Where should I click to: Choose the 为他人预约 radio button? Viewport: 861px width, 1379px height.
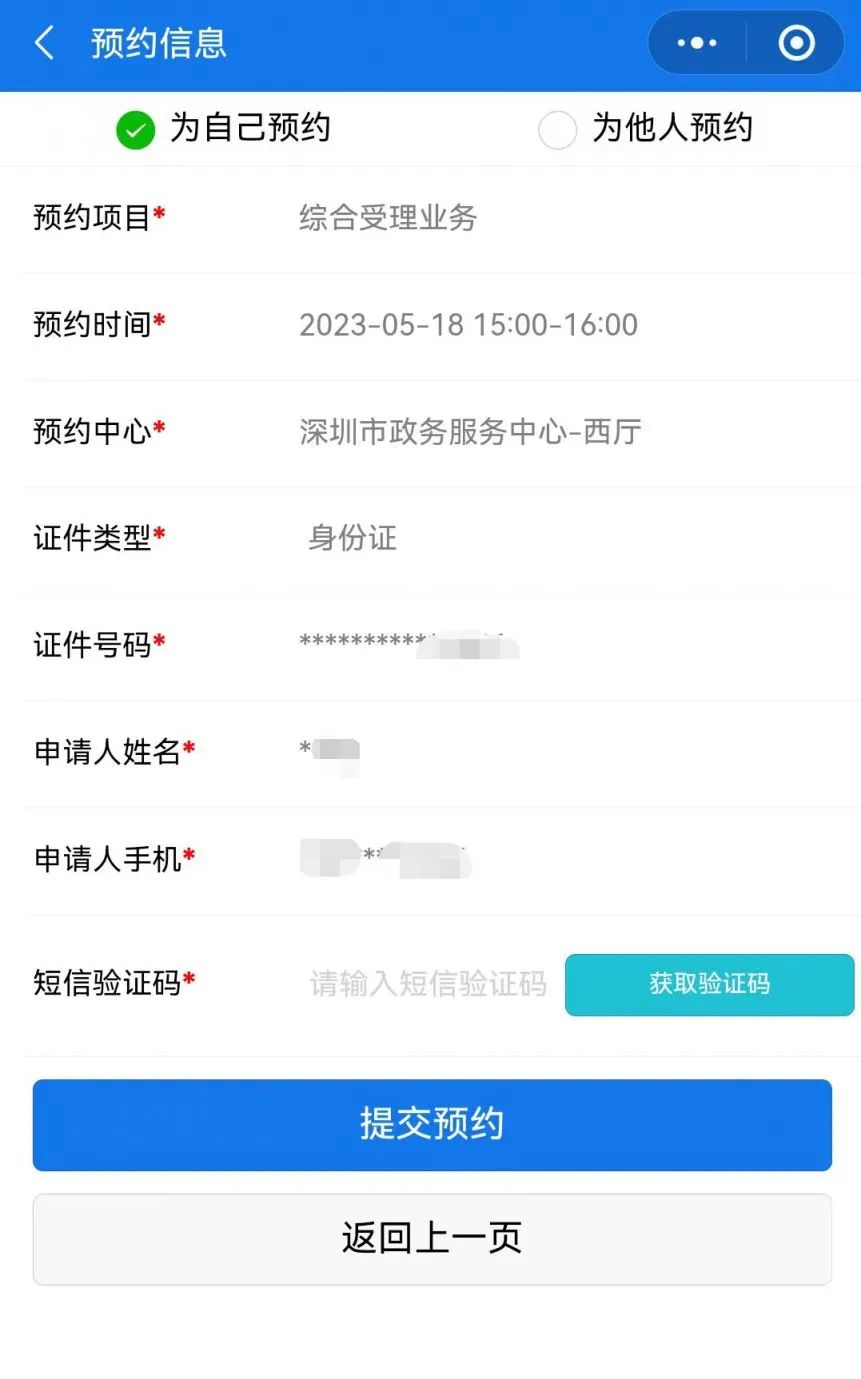557,130
